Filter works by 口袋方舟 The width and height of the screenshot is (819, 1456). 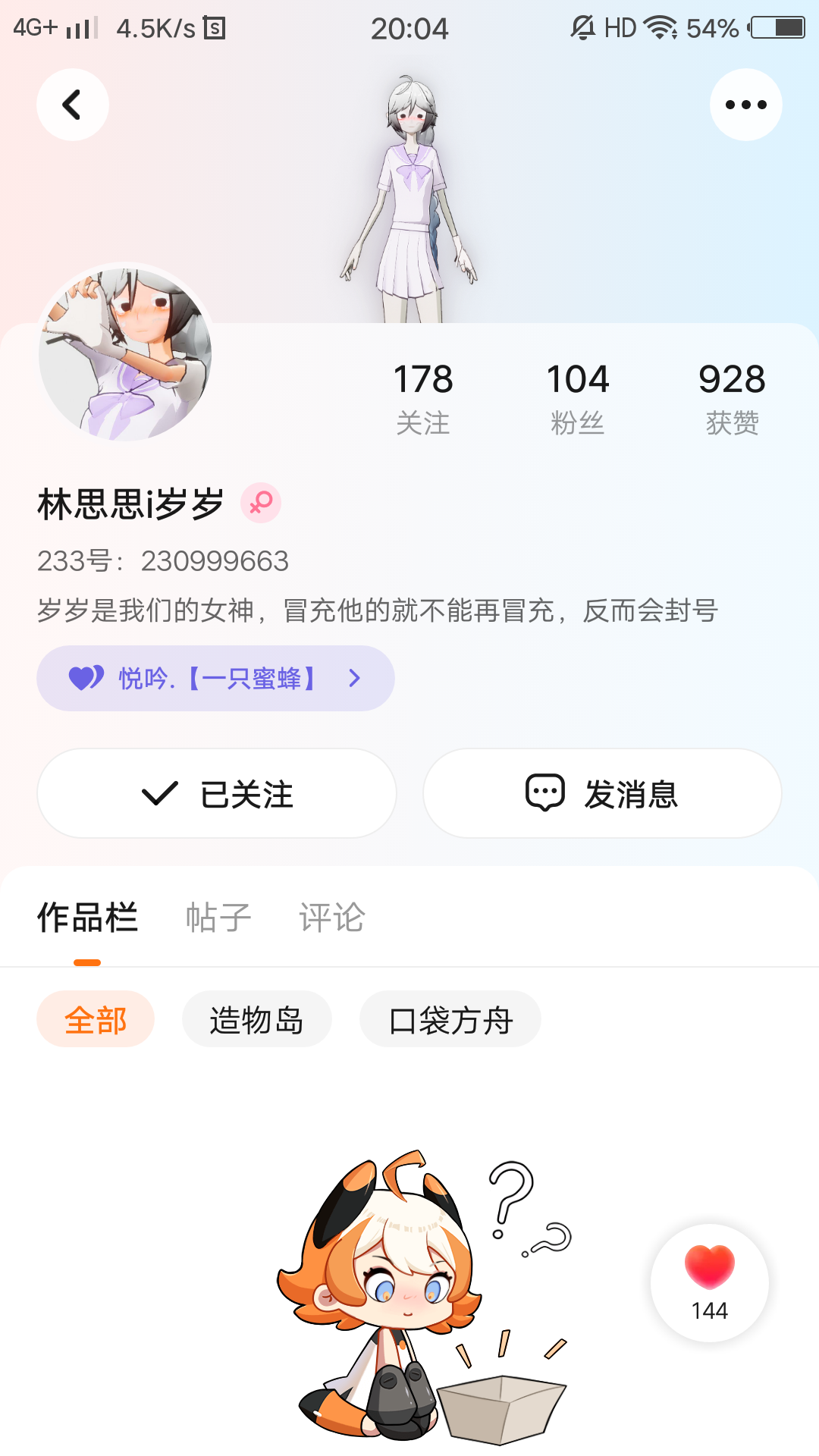450,1019
